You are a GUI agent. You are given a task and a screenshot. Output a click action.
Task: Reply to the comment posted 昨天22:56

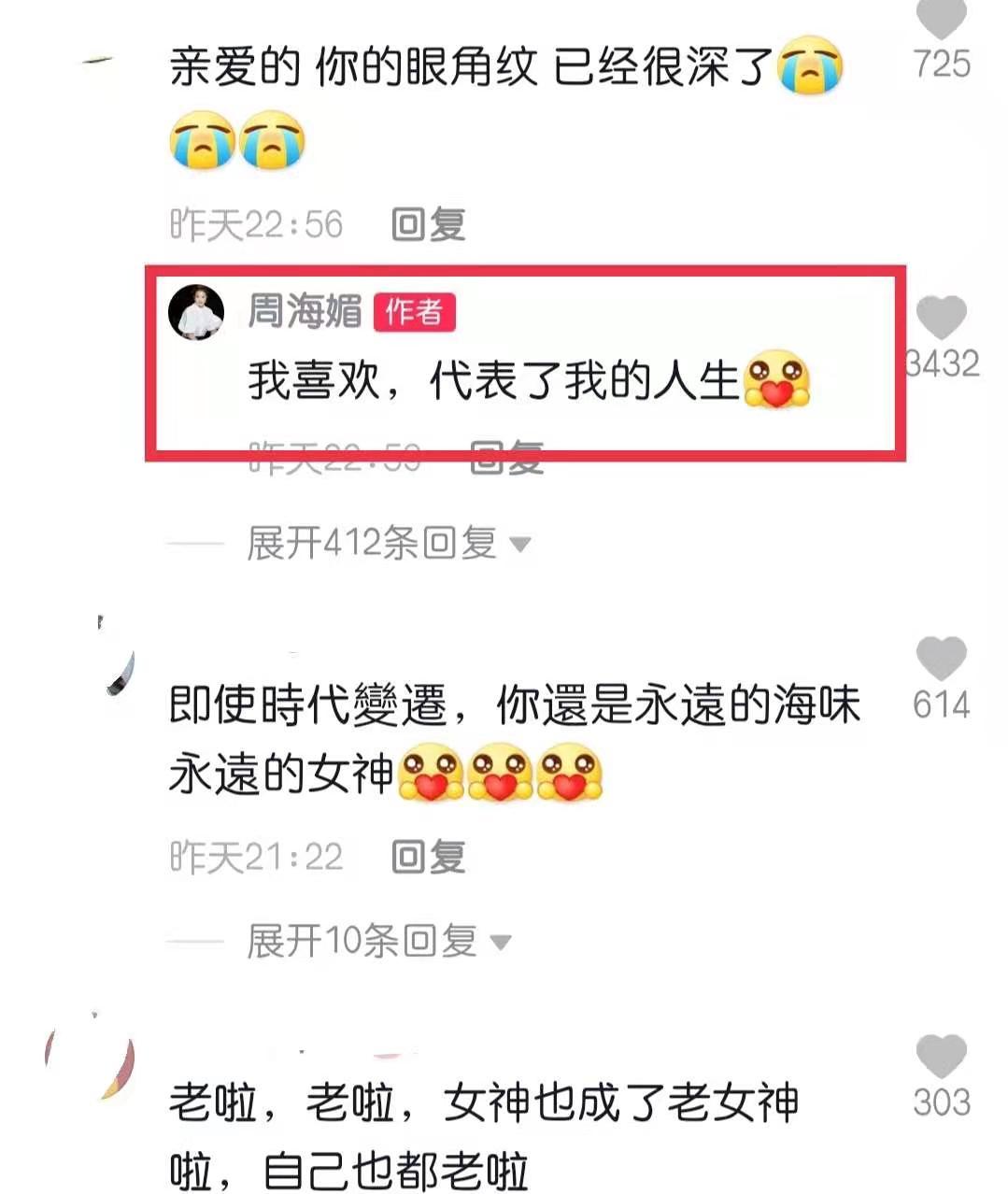point(428,225)
